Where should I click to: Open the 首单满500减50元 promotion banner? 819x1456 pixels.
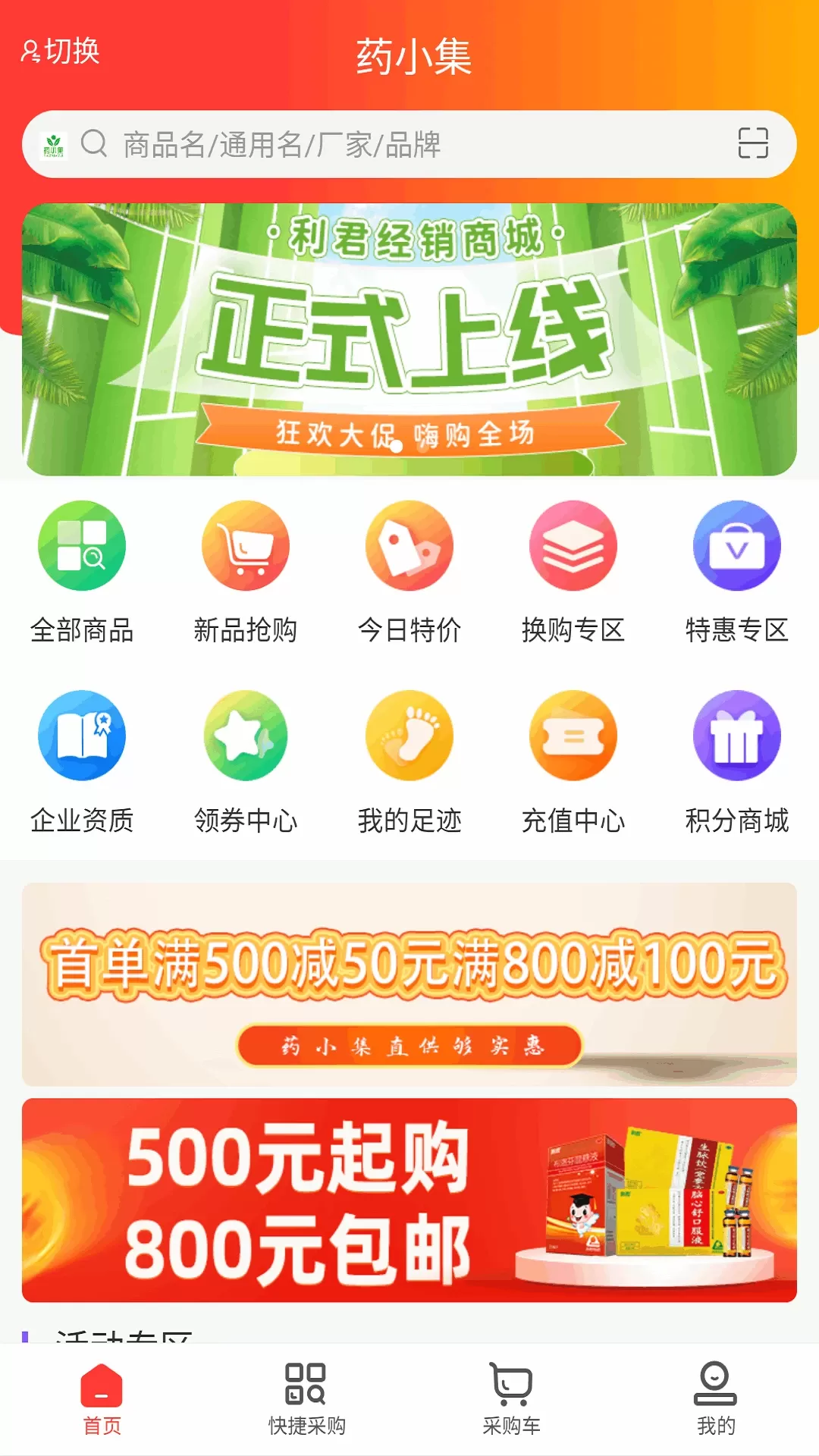[409, 984]
